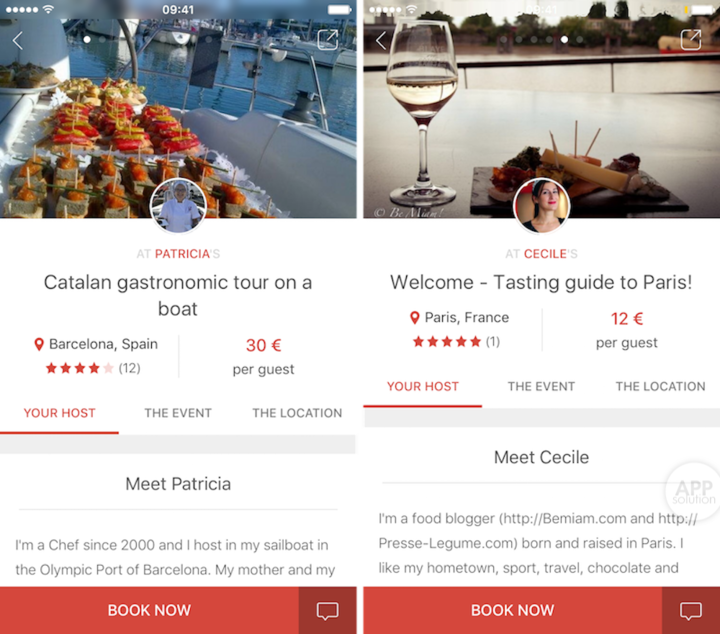Switch to The Event tab on Cecile's page
The width and height of the screenshot is (720, 634).
pos(541,386)
